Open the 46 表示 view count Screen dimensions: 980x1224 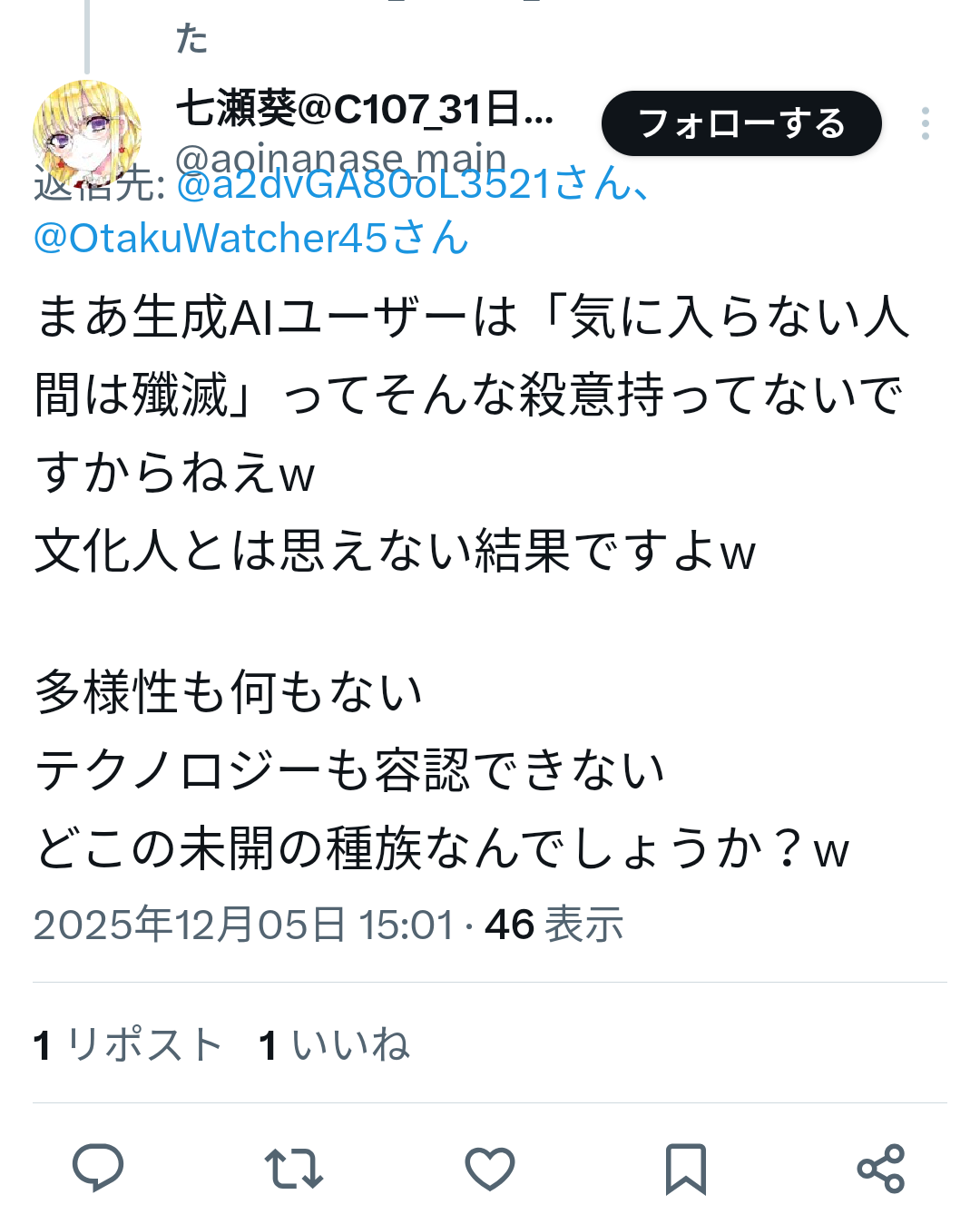coord(554,925)
